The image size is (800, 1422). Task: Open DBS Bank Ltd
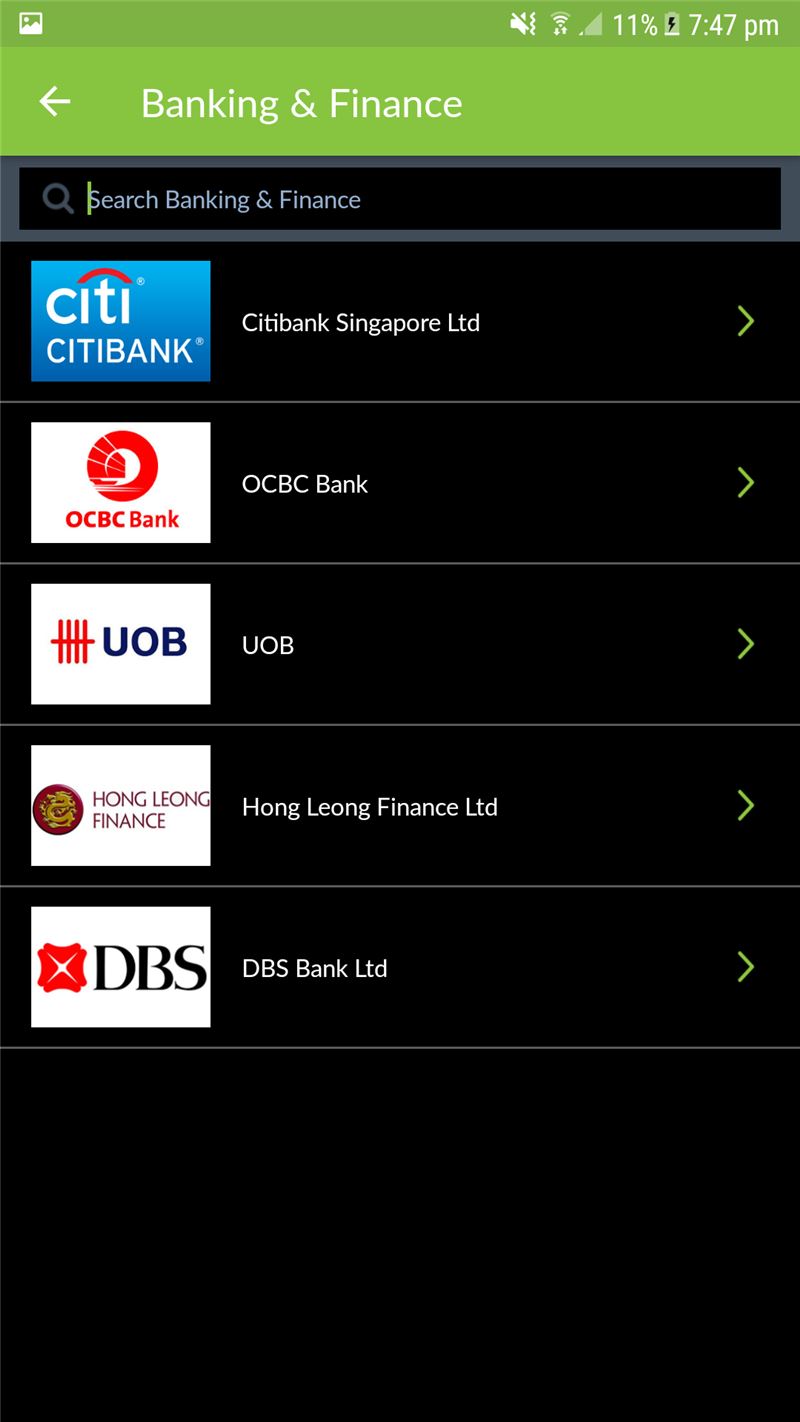[x=400, y=968]
